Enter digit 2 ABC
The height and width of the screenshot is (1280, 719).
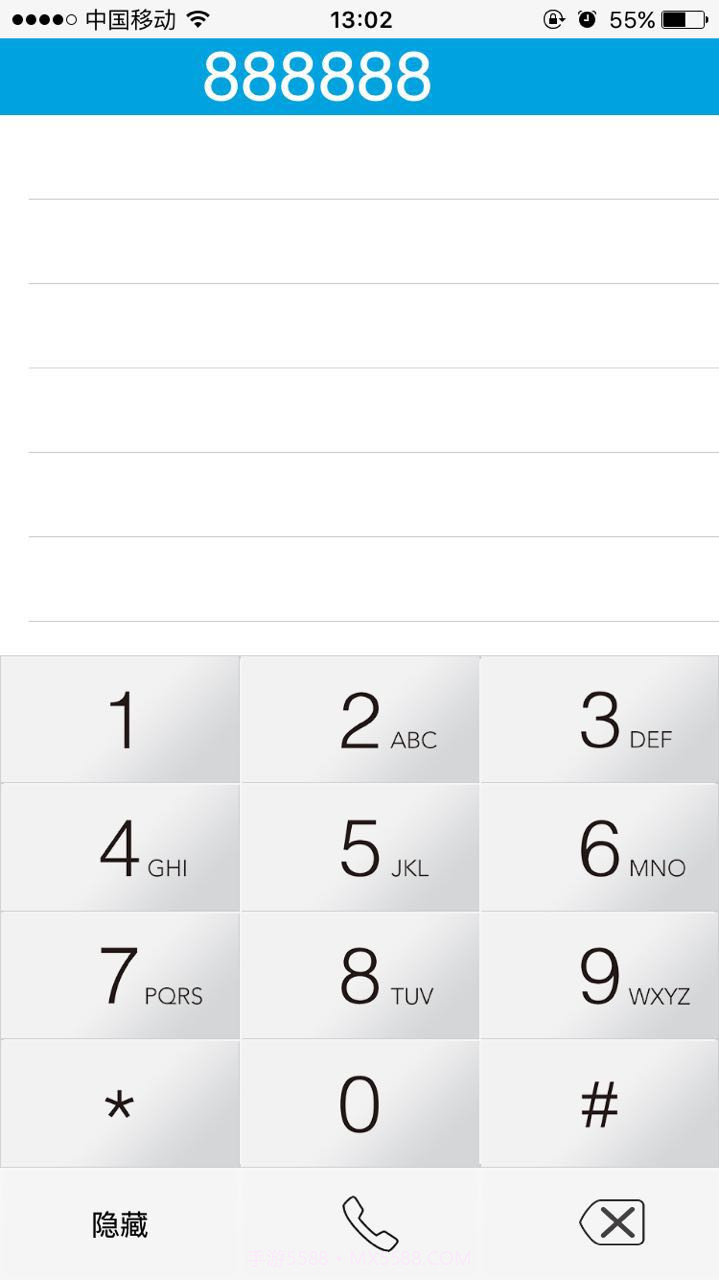tap(360, 719)
